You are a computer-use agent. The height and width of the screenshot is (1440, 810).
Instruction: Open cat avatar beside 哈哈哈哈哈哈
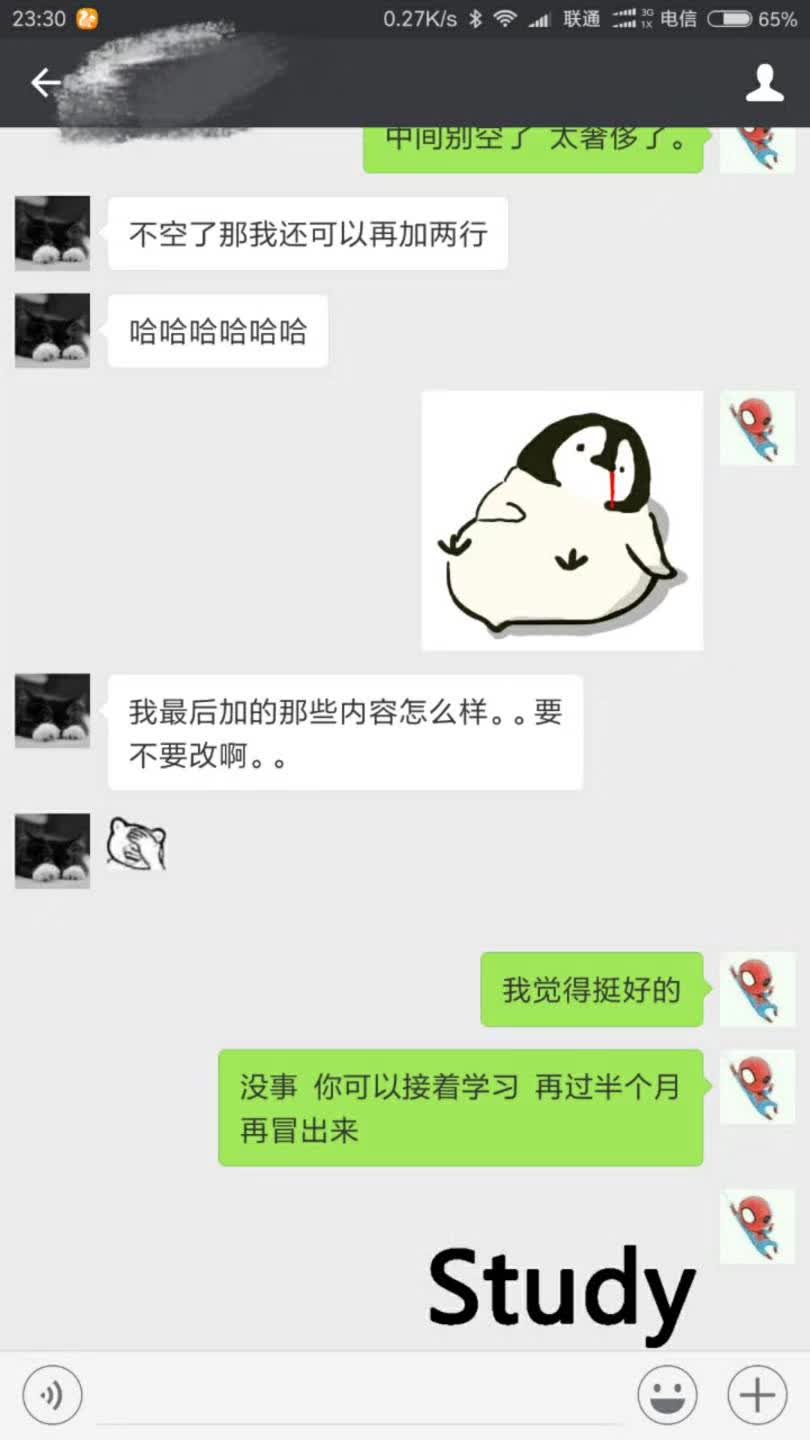tap(52, 330)
